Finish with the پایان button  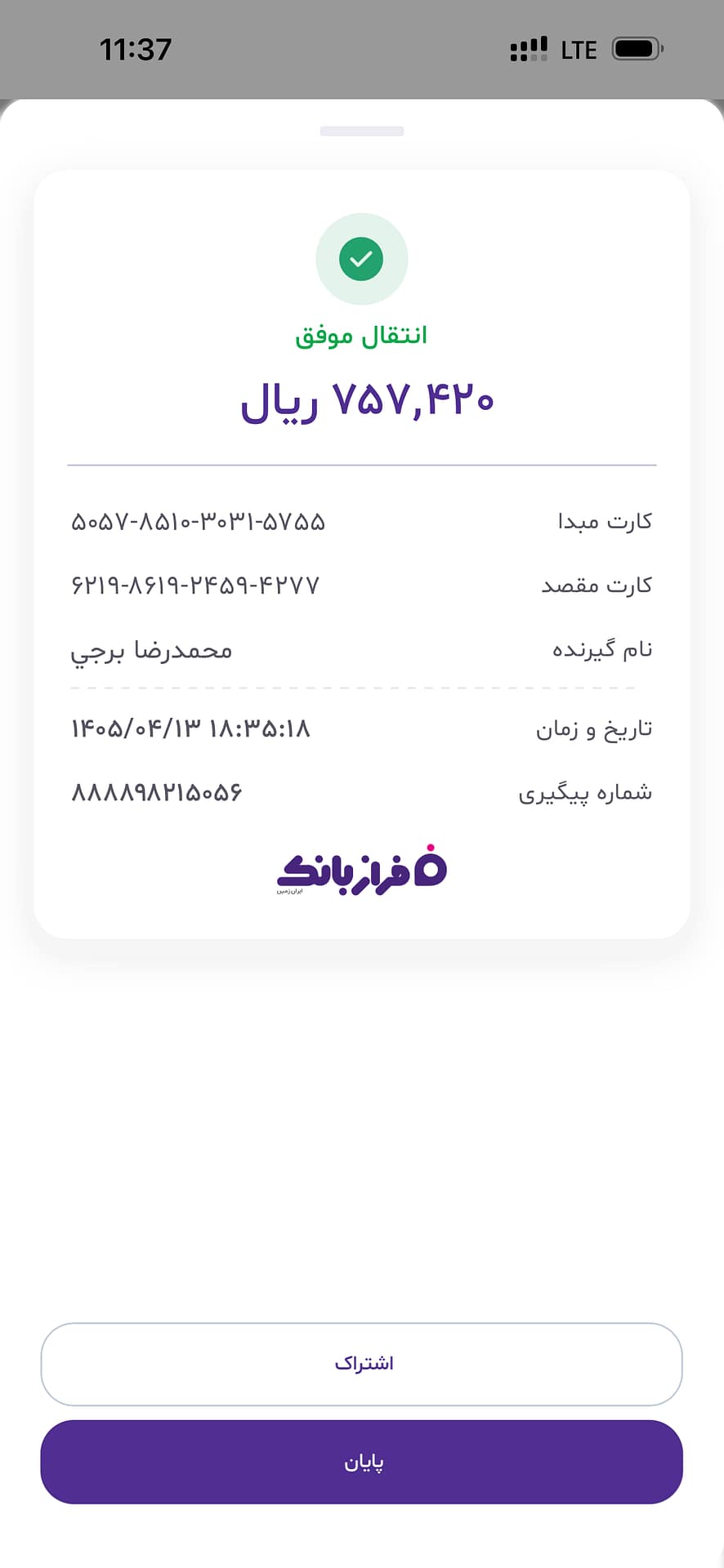[361, 1462]
